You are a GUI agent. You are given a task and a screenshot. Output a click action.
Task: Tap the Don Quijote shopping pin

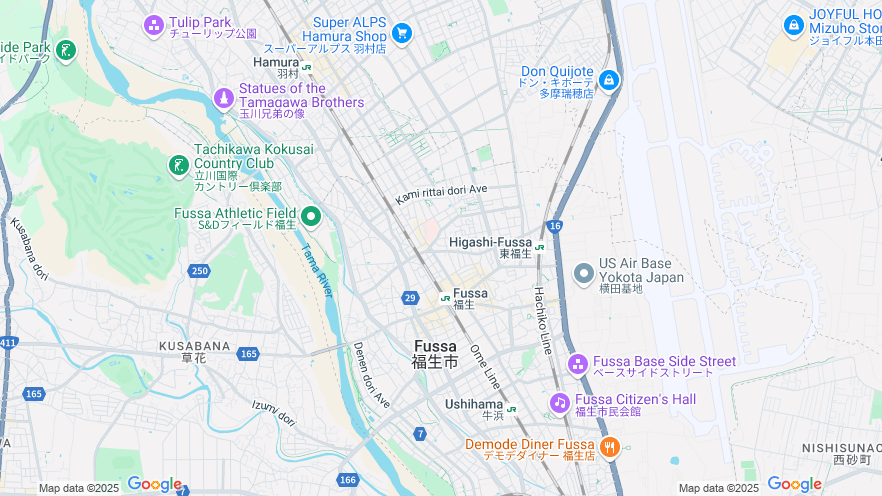point(609,79)
